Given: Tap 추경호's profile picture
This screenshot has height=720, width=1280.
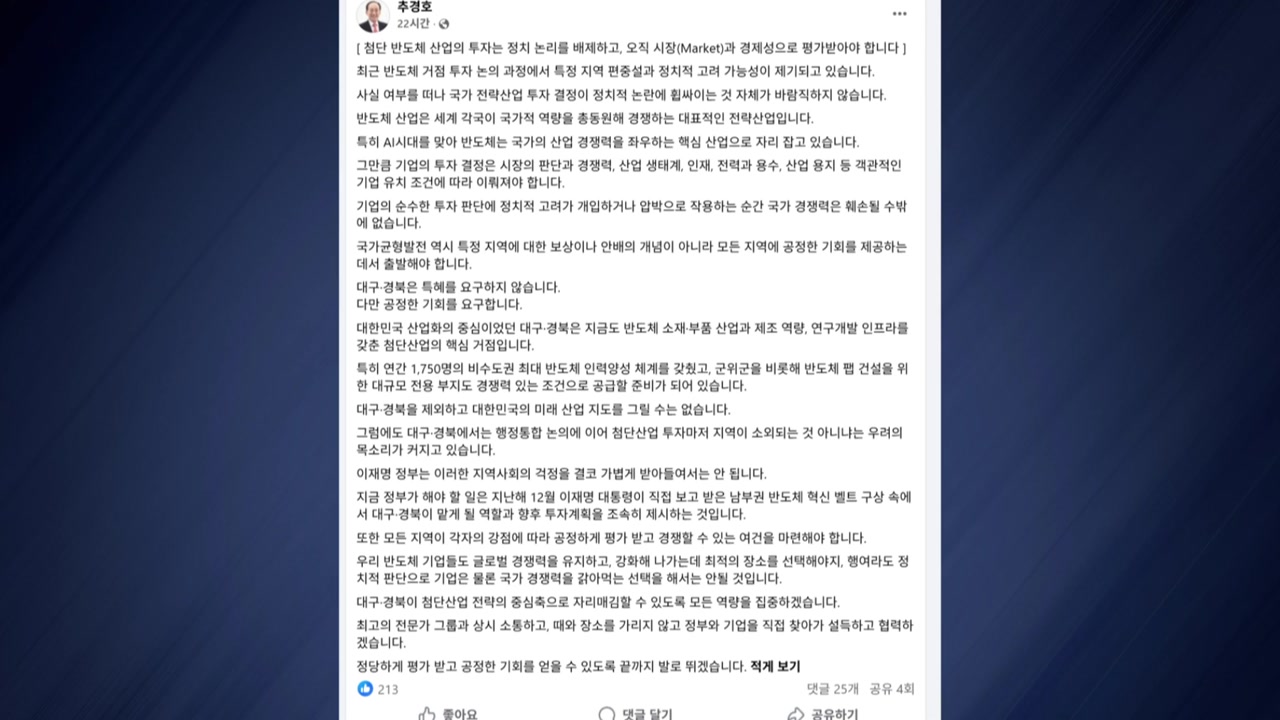Looking at the screenshot, I should click(x=373, y=14).
